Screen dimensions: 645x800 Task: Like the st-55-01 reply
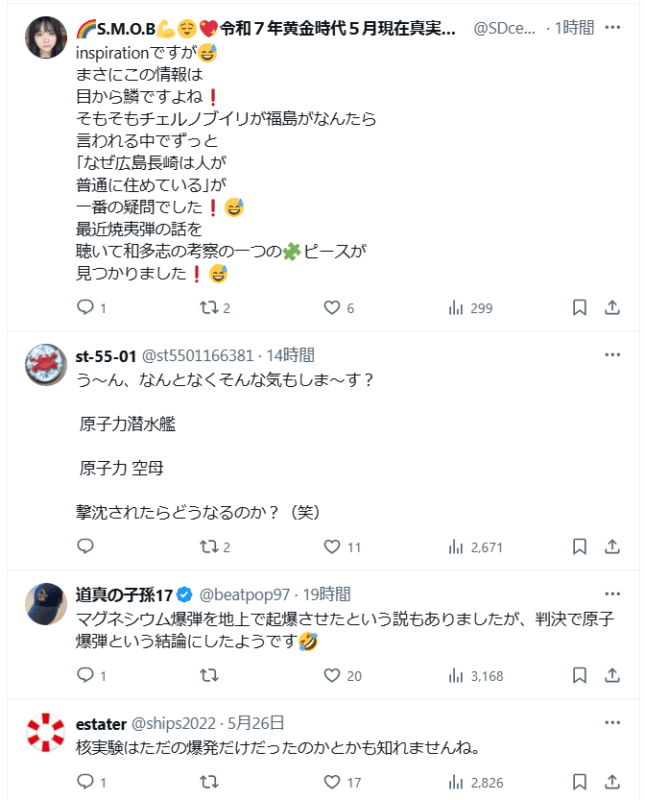point(332,546)
